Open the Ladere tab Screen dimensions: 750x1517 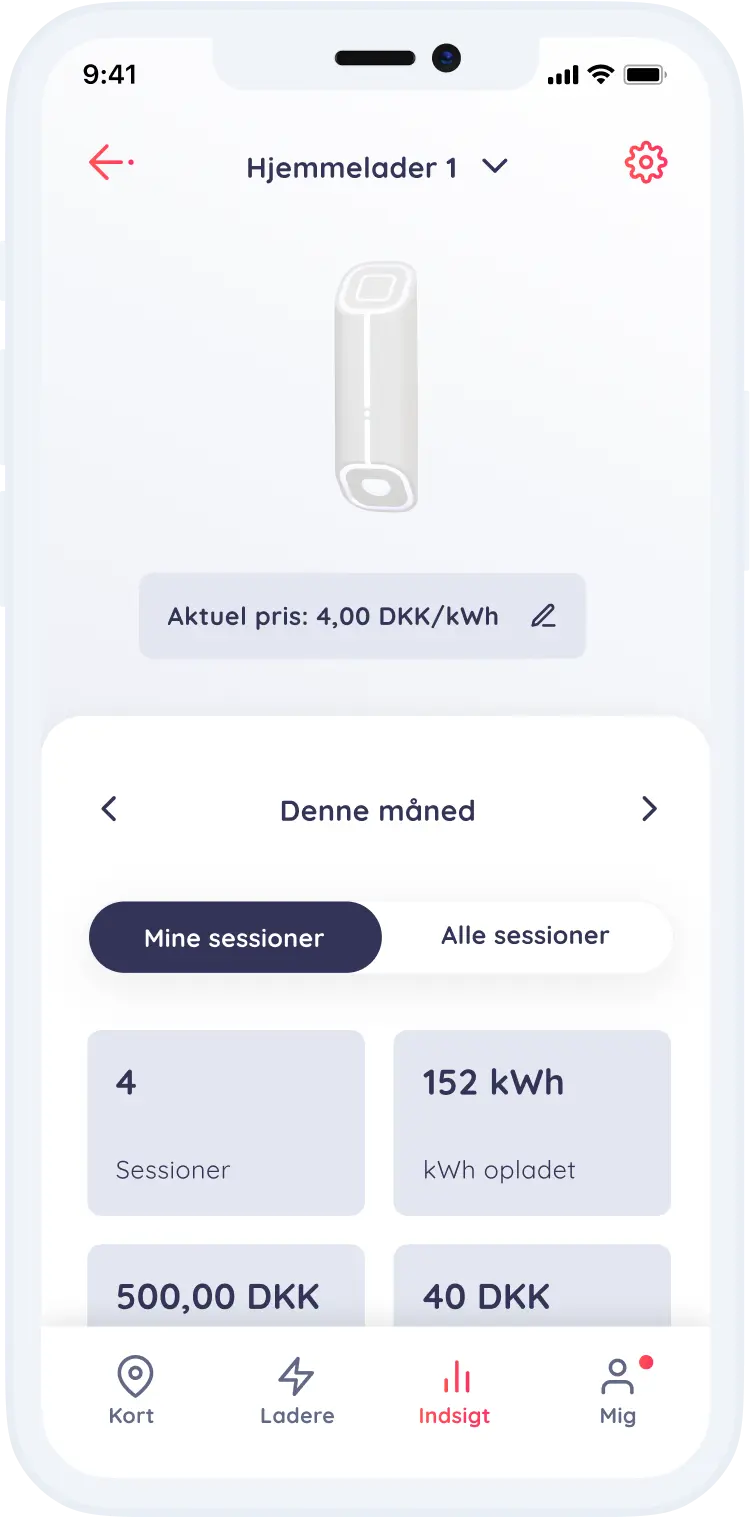(297, 1391)
